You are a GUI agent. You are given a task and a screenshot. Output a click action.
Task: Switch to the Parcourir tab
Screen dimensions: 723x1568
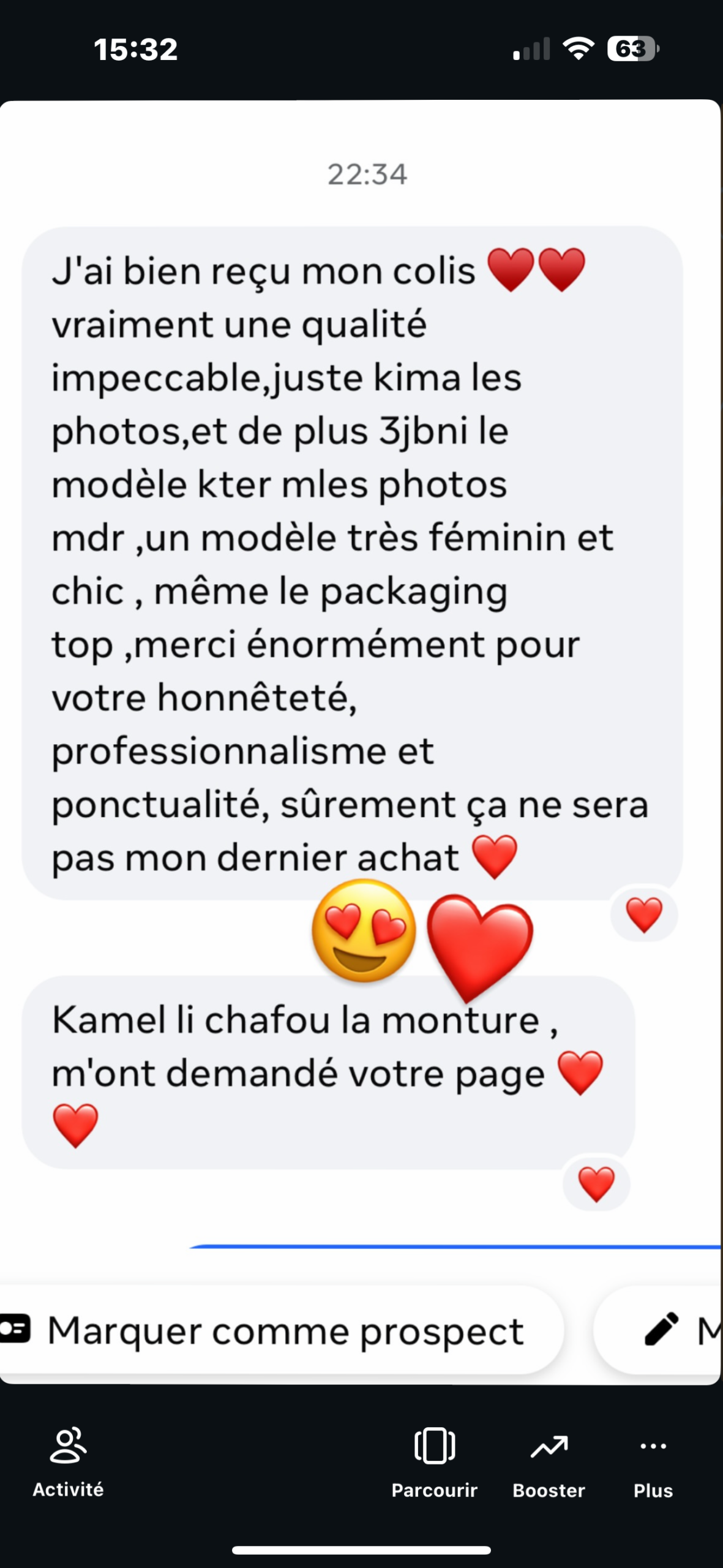434,1463
